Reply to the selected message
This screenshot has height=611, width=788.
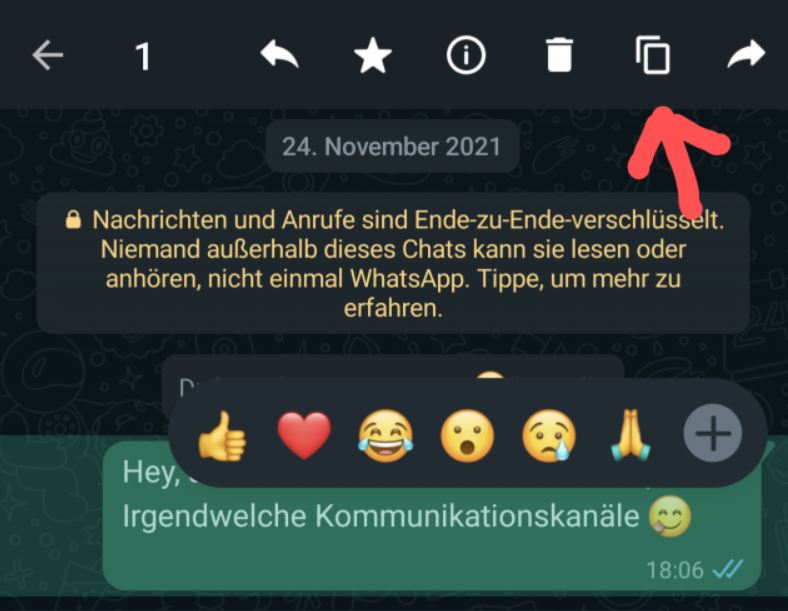click(279, 56)
